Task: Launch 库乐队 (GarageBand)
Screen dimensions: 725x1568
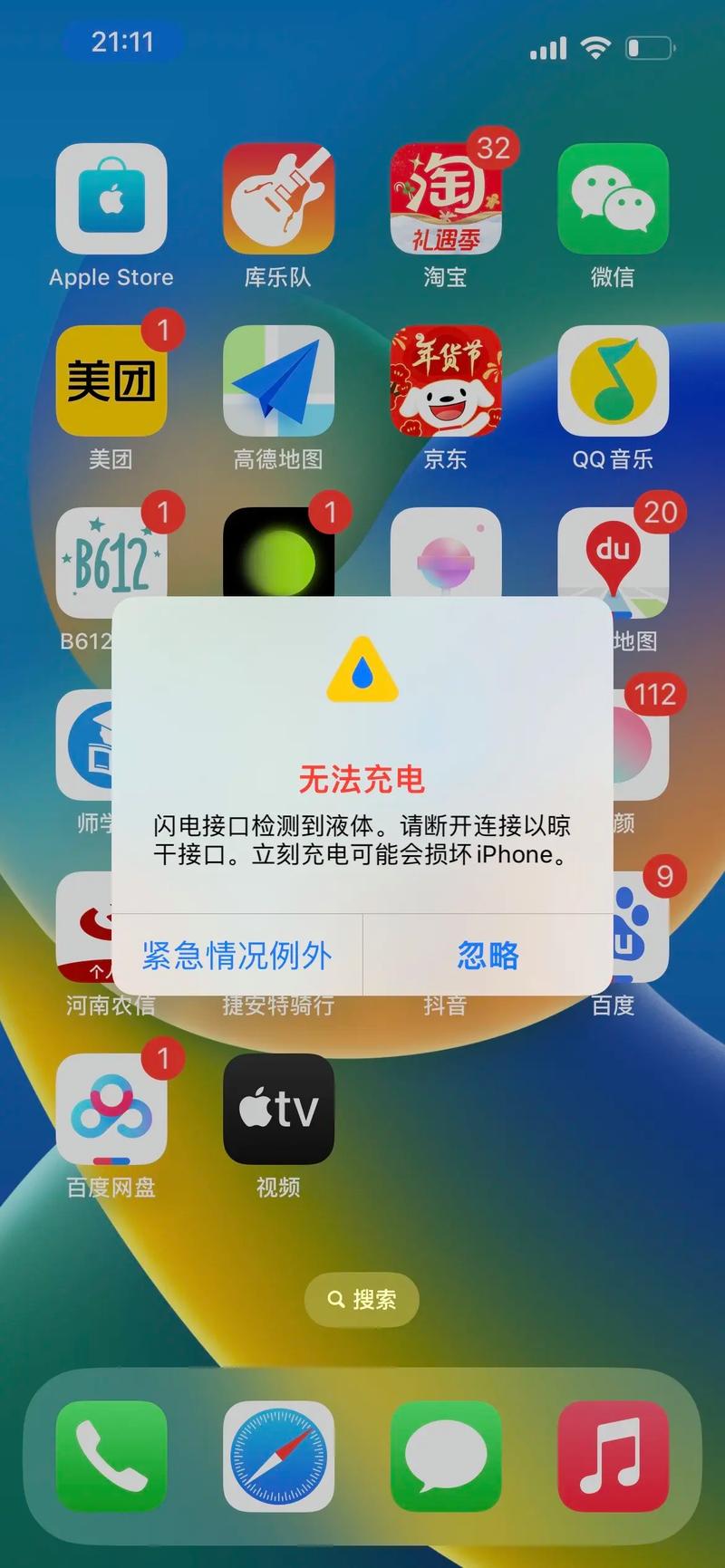Action: pyautogui.click(x=278, y=201)
